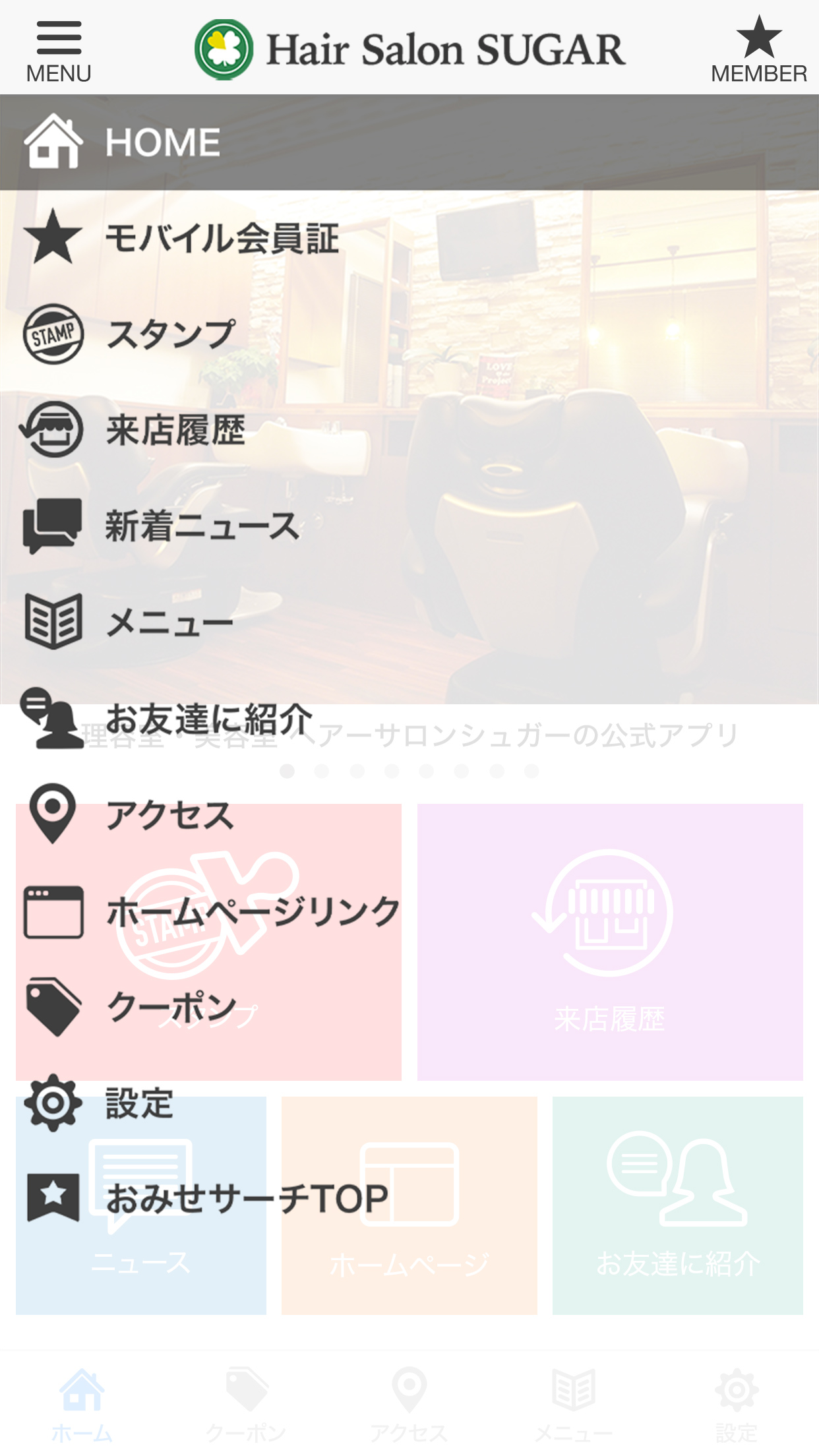The image size is (819, 1456).
Task: Select お友達に紹介 in the drawer
Action: tap(409, 718)
